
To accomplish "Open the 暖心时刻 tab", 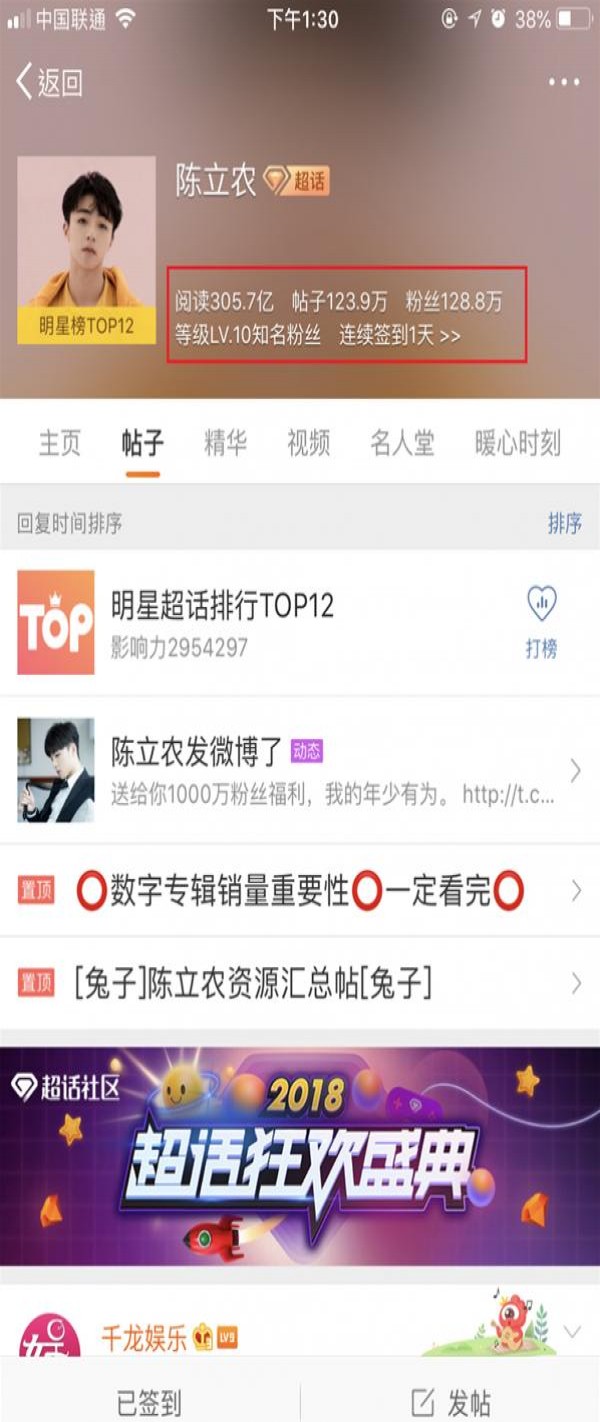I will 517,443.
